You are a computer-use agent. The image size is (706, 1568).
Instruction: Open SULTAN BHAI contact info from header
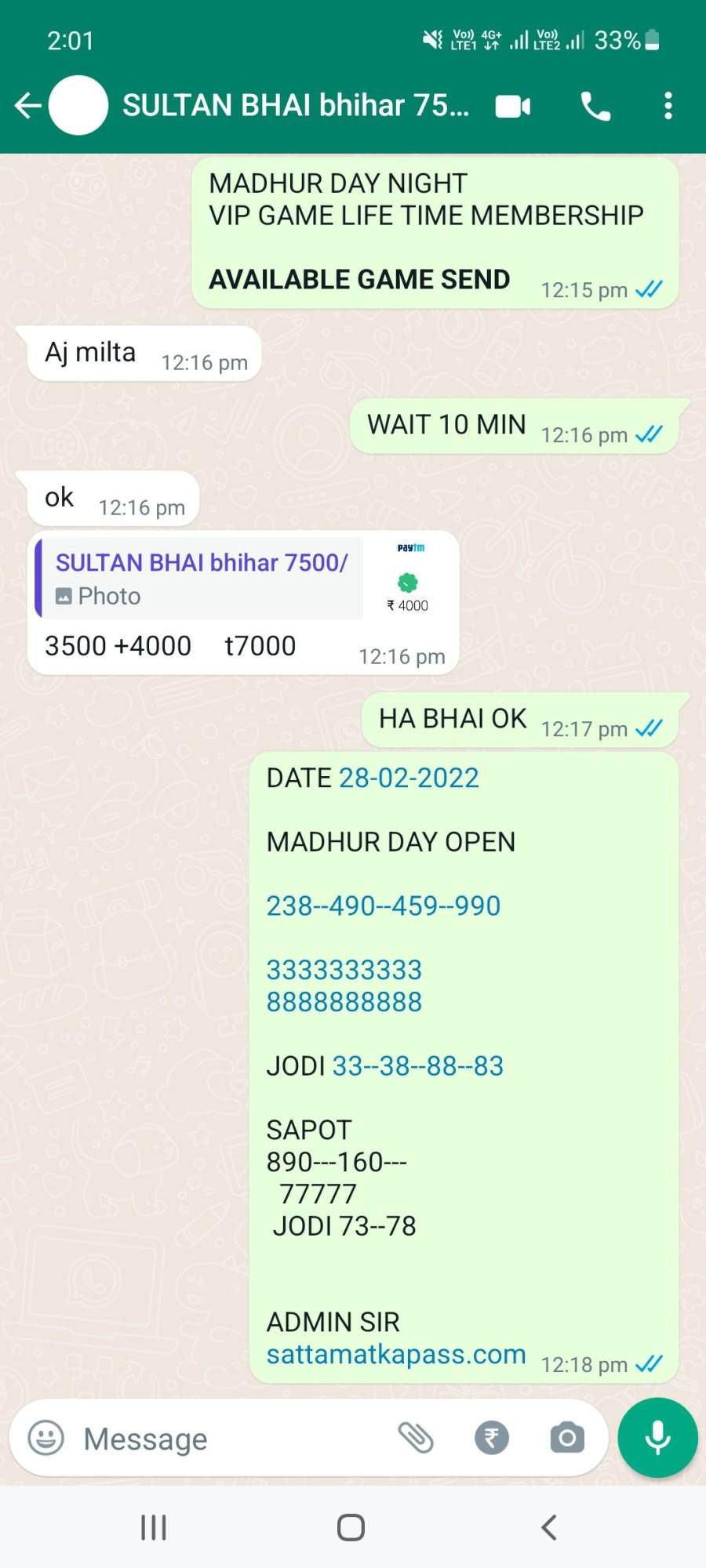pyautogui.click(x=296, y=105)
